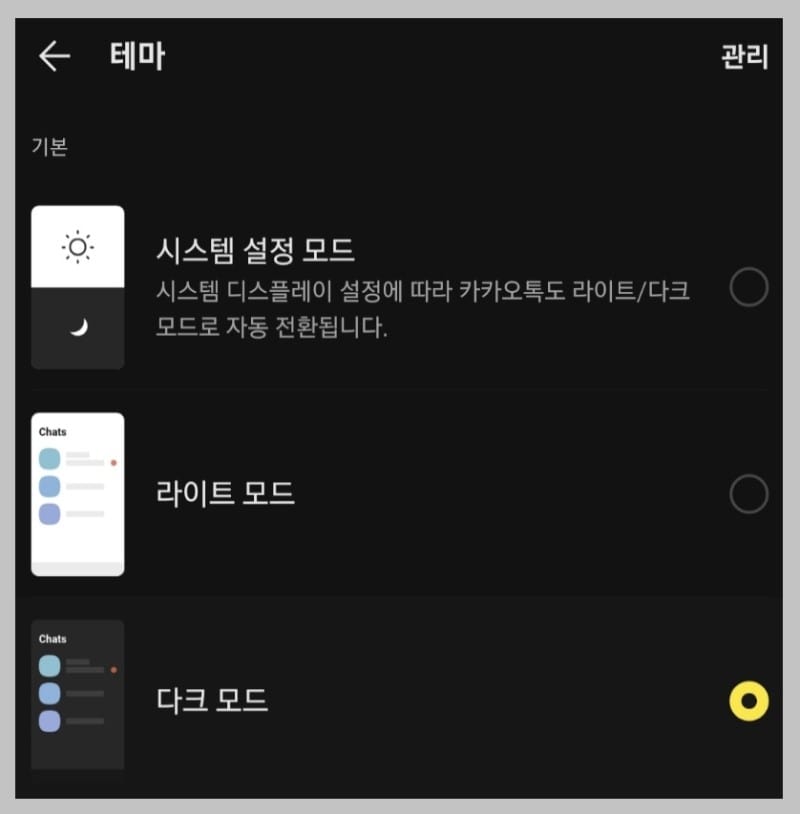This screenshot has width=800, height=814.
Task: Click the Chats header in dark mode preview
Action: click(x=51, y=638)
